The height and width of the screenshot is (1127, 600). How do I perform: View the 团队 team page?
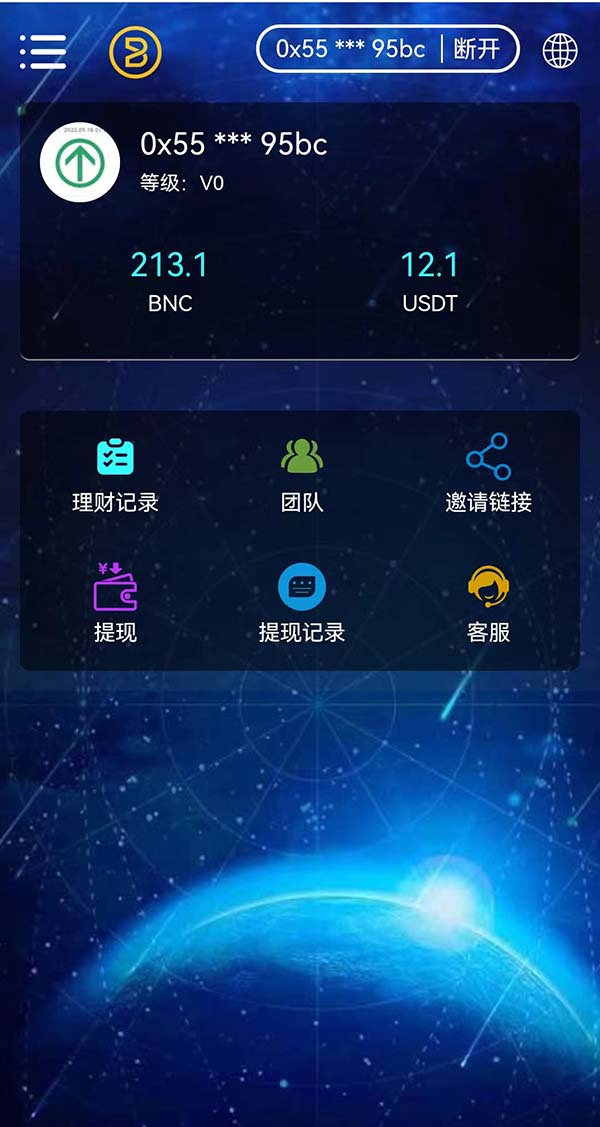click(x=302, y=474)
